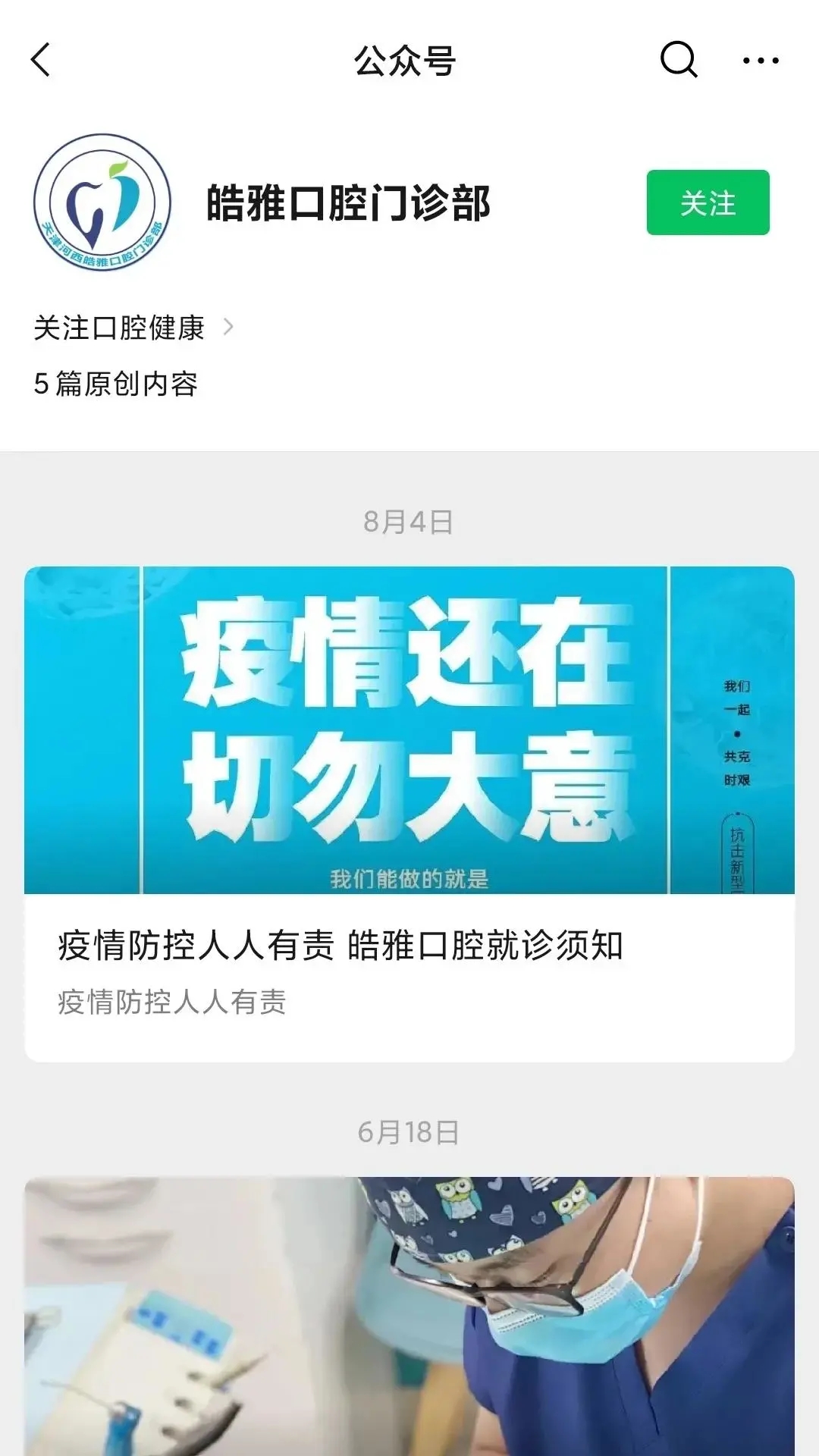Expand the 关注口腔健康 account description
Screen dimensions: 819x1456
pos(133,328)
